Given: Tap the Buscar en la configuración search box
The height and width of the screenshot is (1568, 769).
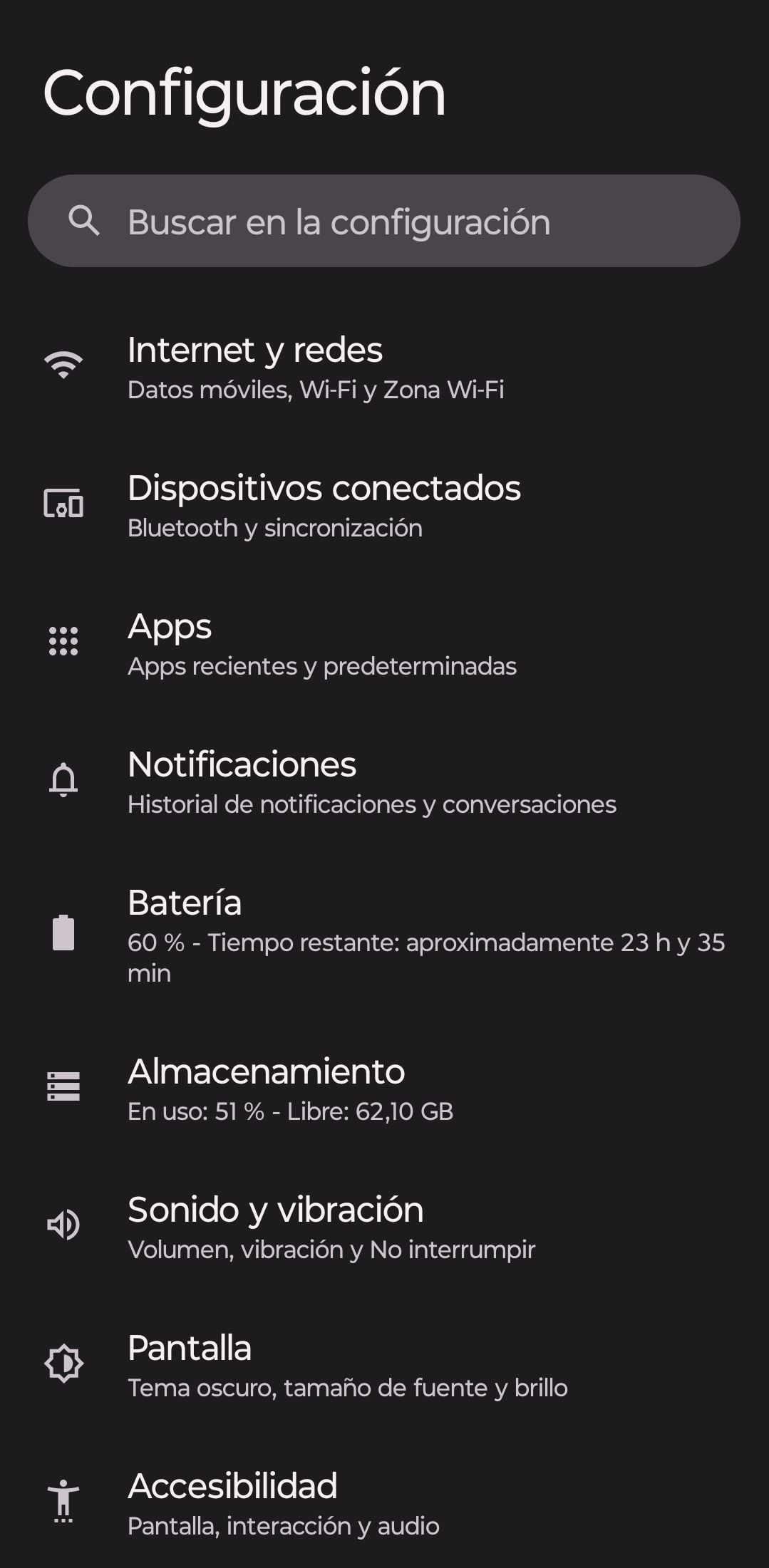Looking at the screenshot, I should pos(383,222).
